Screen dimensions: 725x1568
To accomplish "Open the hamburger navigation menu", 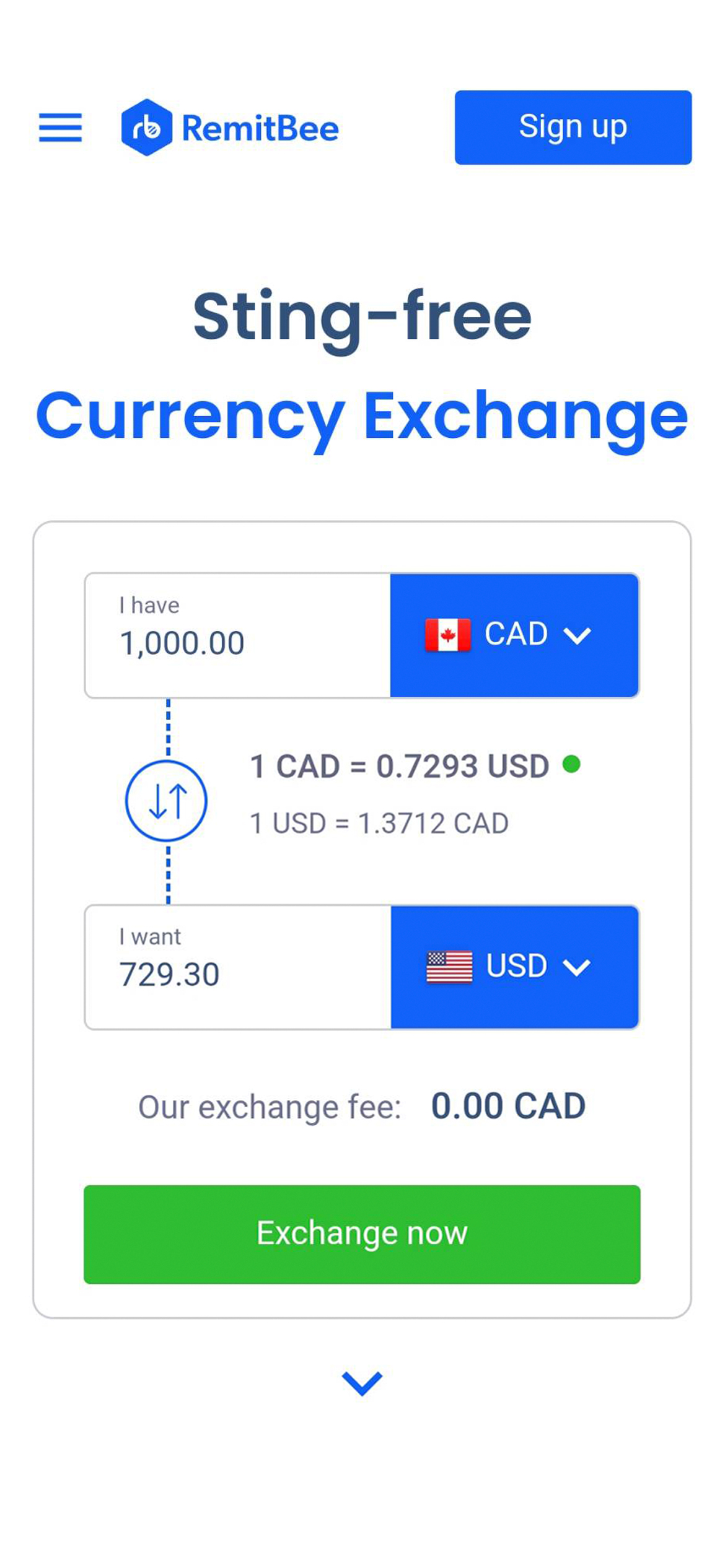I will coord(60,127).
